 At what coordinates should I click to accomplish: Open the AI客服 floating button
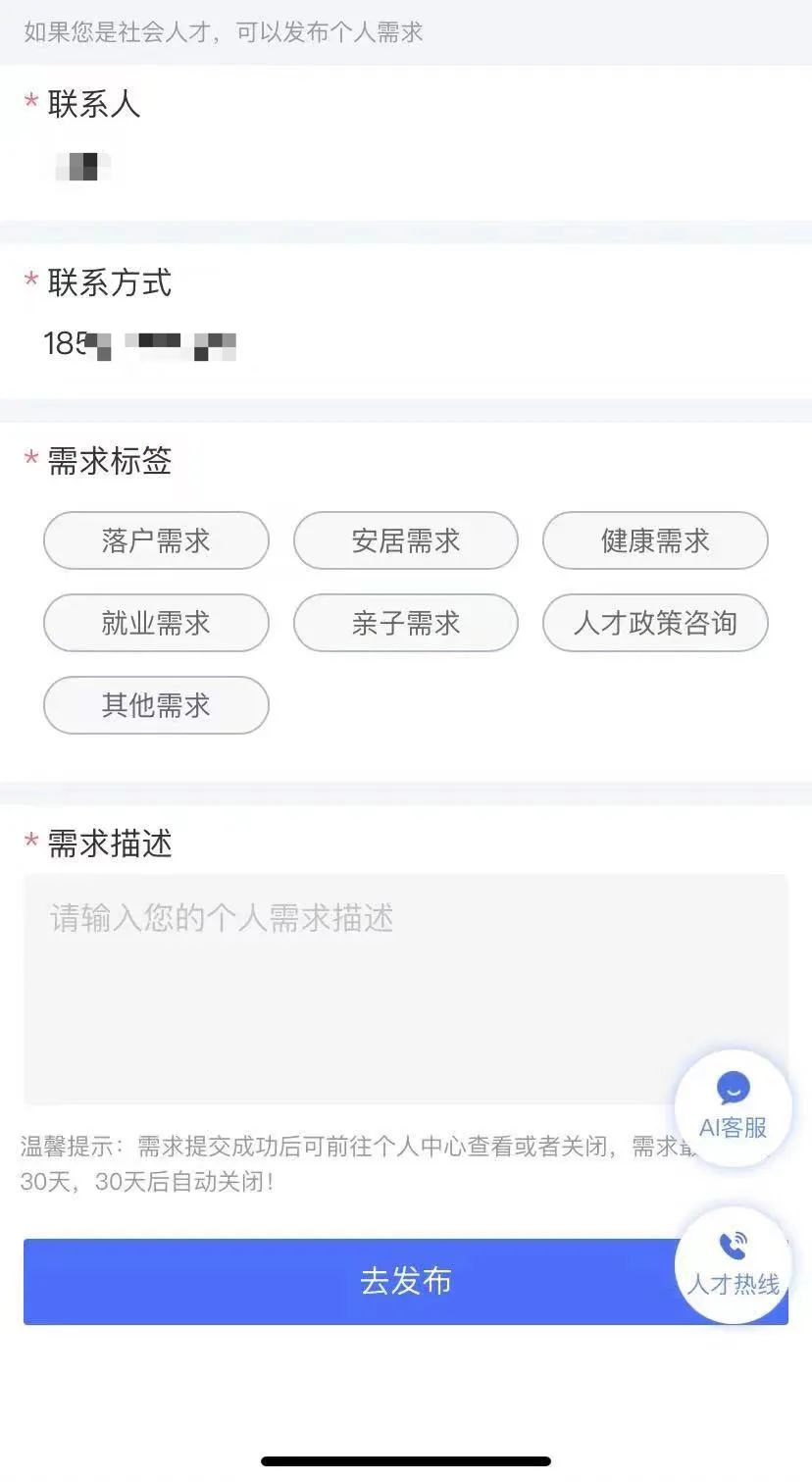(x=733, y=1108)
